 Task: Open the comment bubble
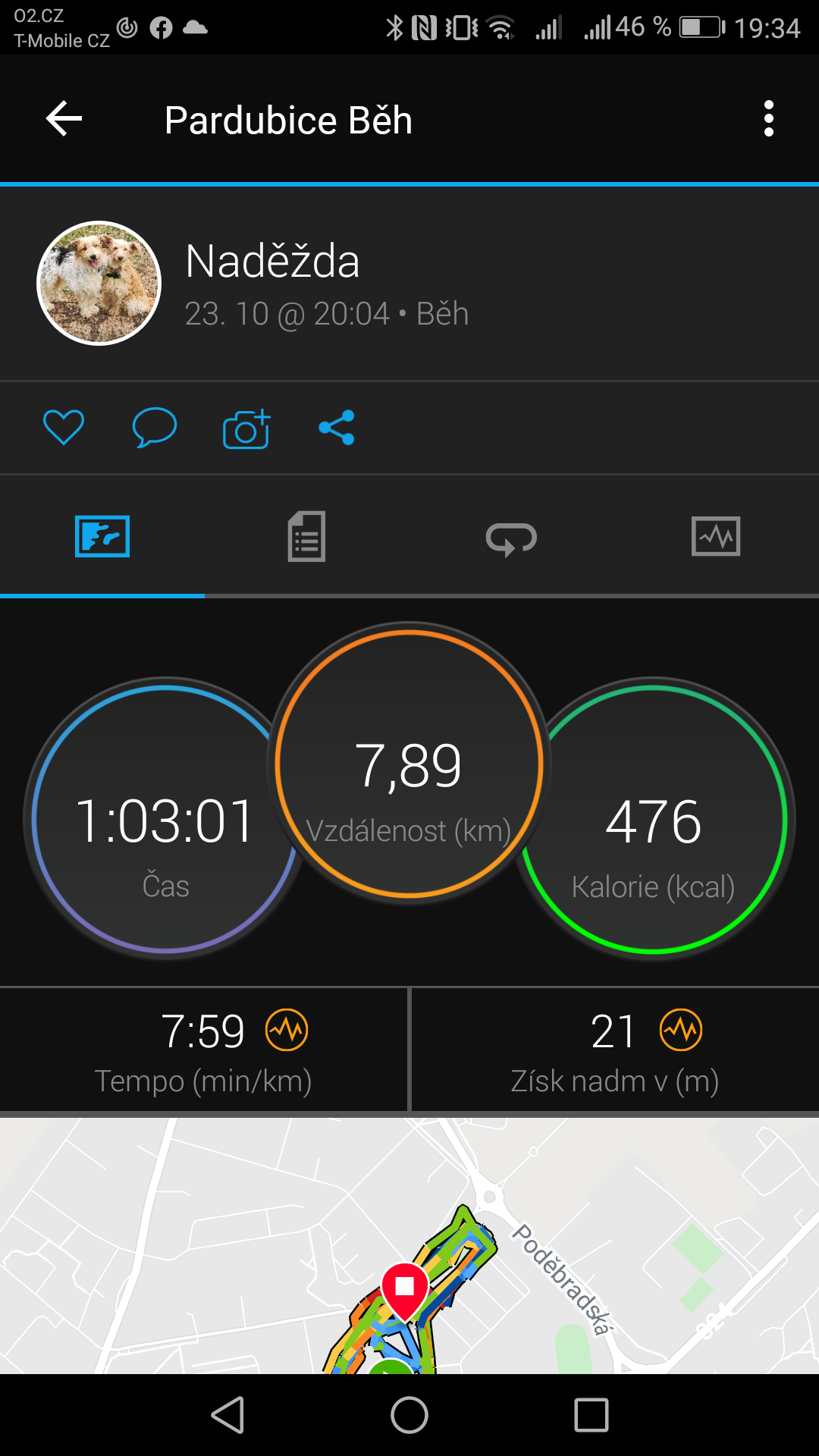155,427
